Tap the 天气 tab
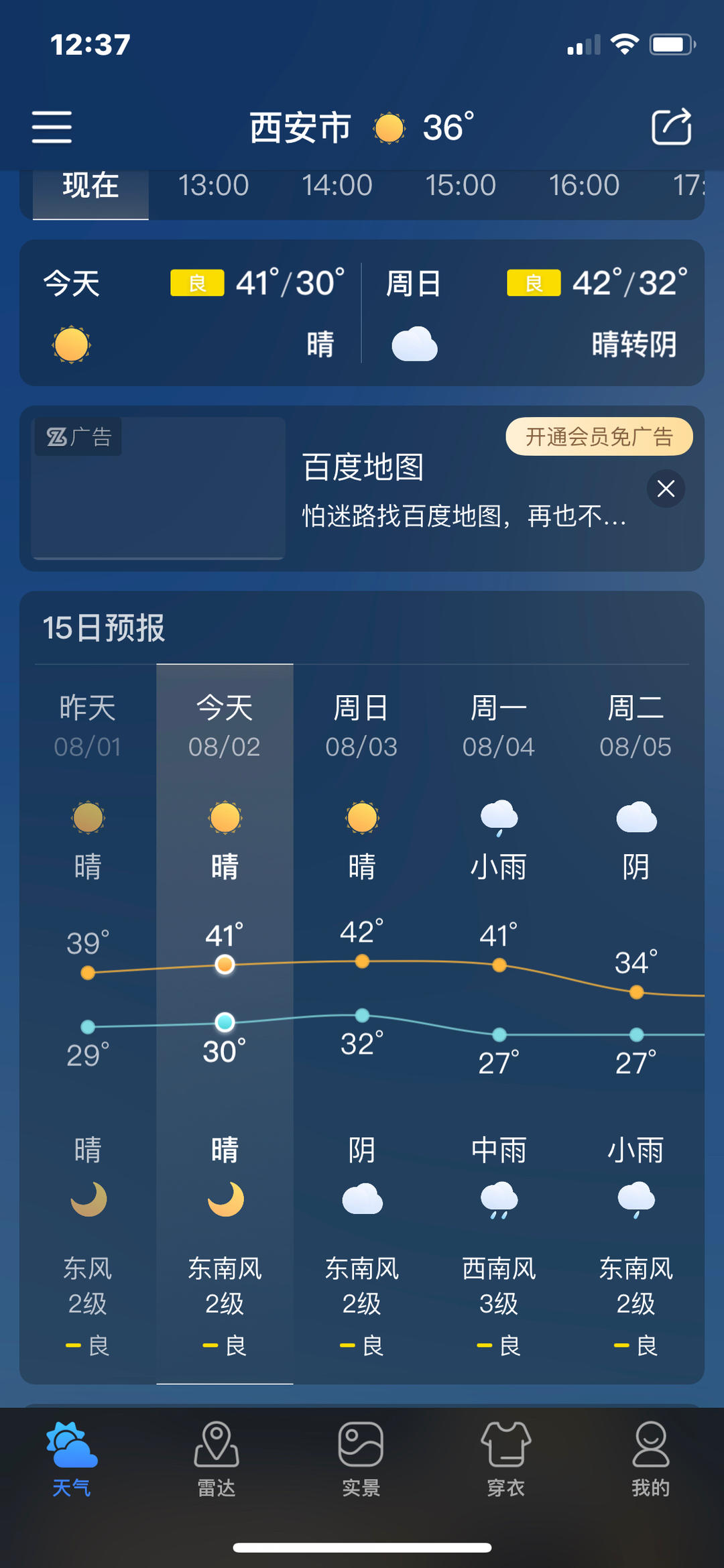The height and width of the screenshot is (1568, 724). pos(72,1459)
